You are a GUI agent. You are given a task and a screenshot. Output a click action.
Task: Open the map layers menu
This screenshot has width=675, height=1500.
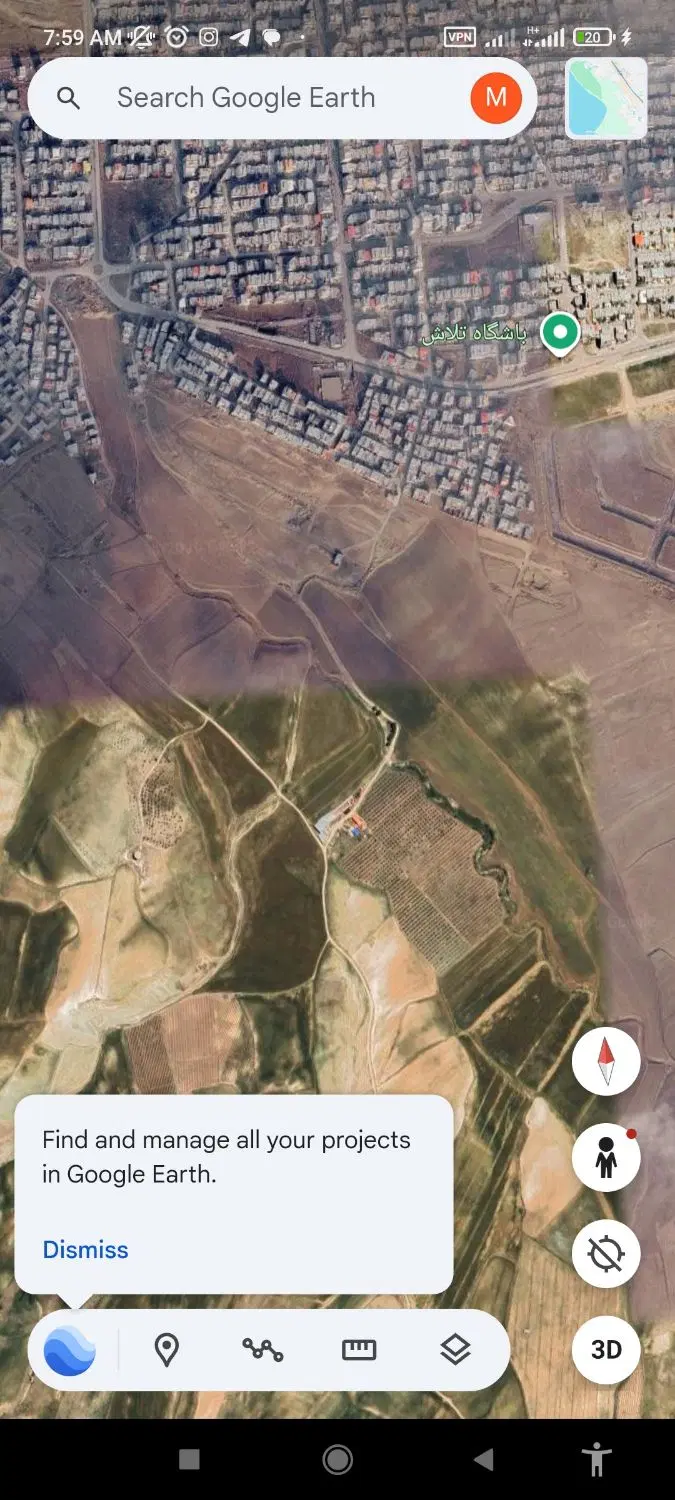pos(455,1350)
